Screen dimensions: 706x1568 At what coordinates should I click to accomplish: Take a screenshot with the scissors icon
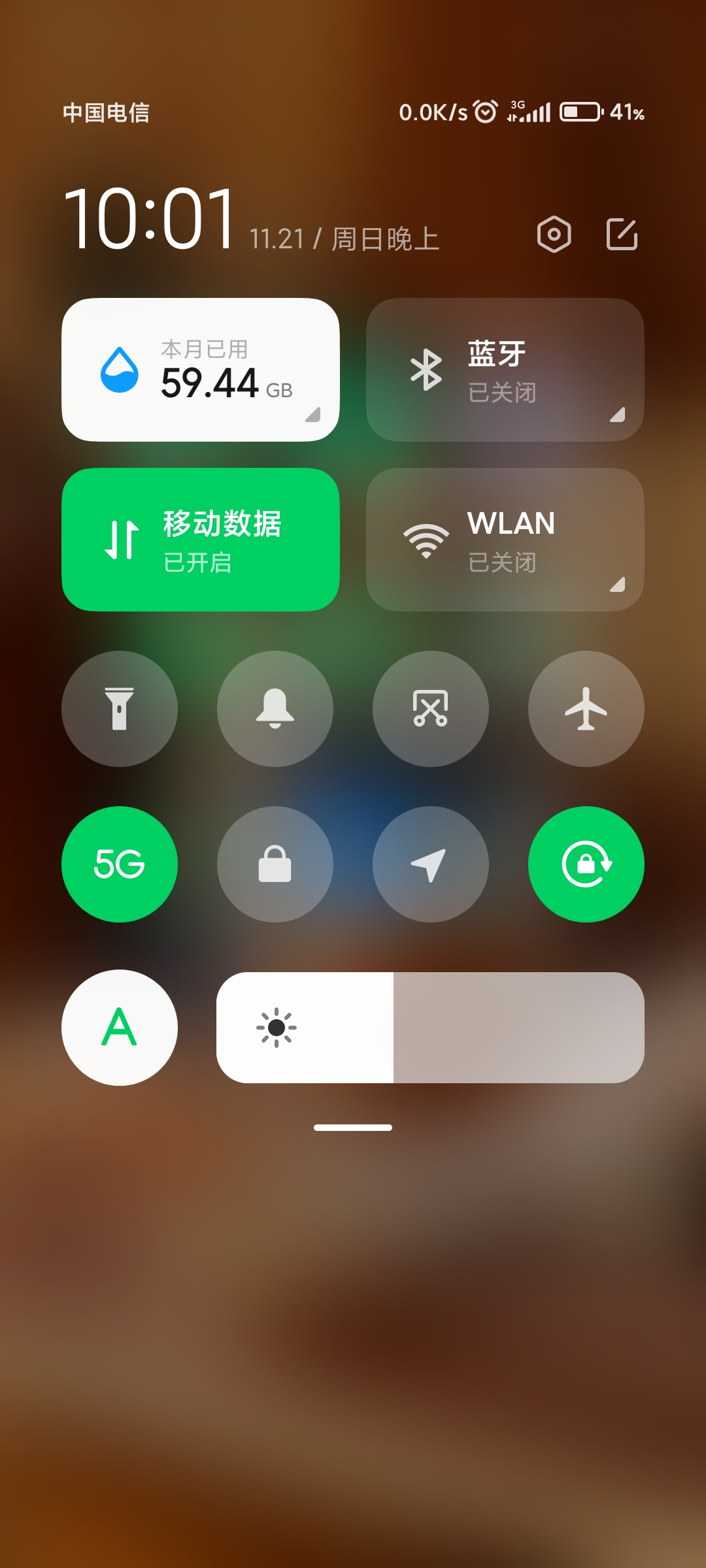pyautogui.click(x=431, y=709)
